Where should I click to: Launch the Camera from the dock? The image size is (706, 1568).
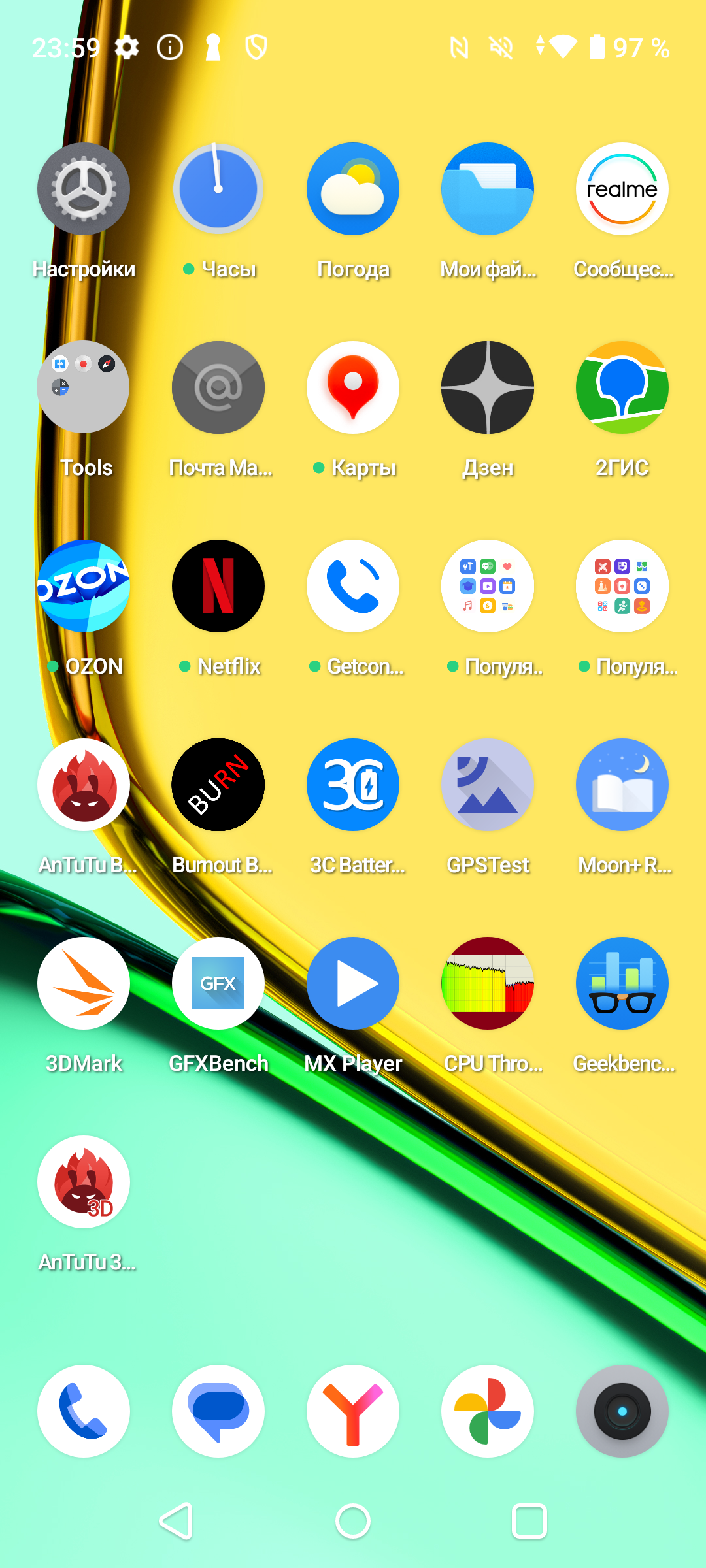tap(622, 1411)
